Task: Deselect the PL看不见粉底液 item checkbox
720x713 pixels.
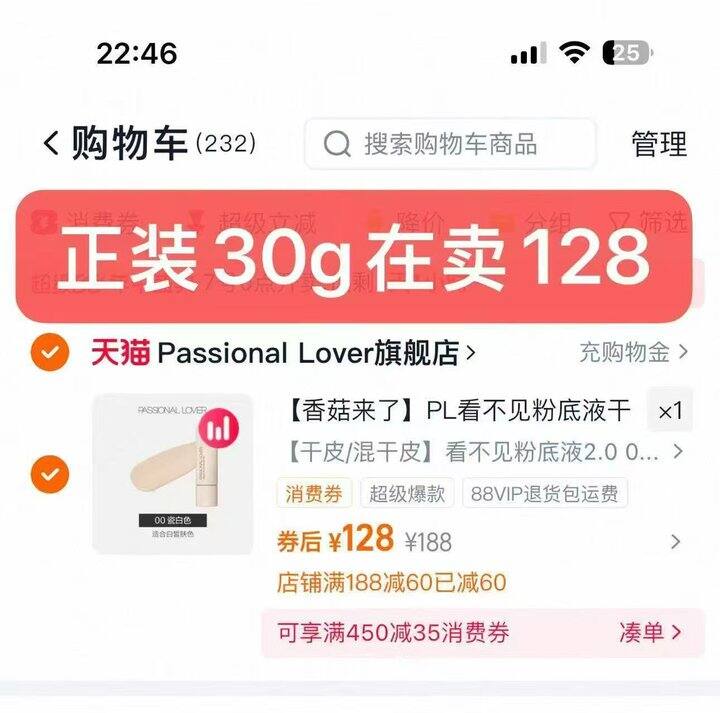Action: (50, 474)
